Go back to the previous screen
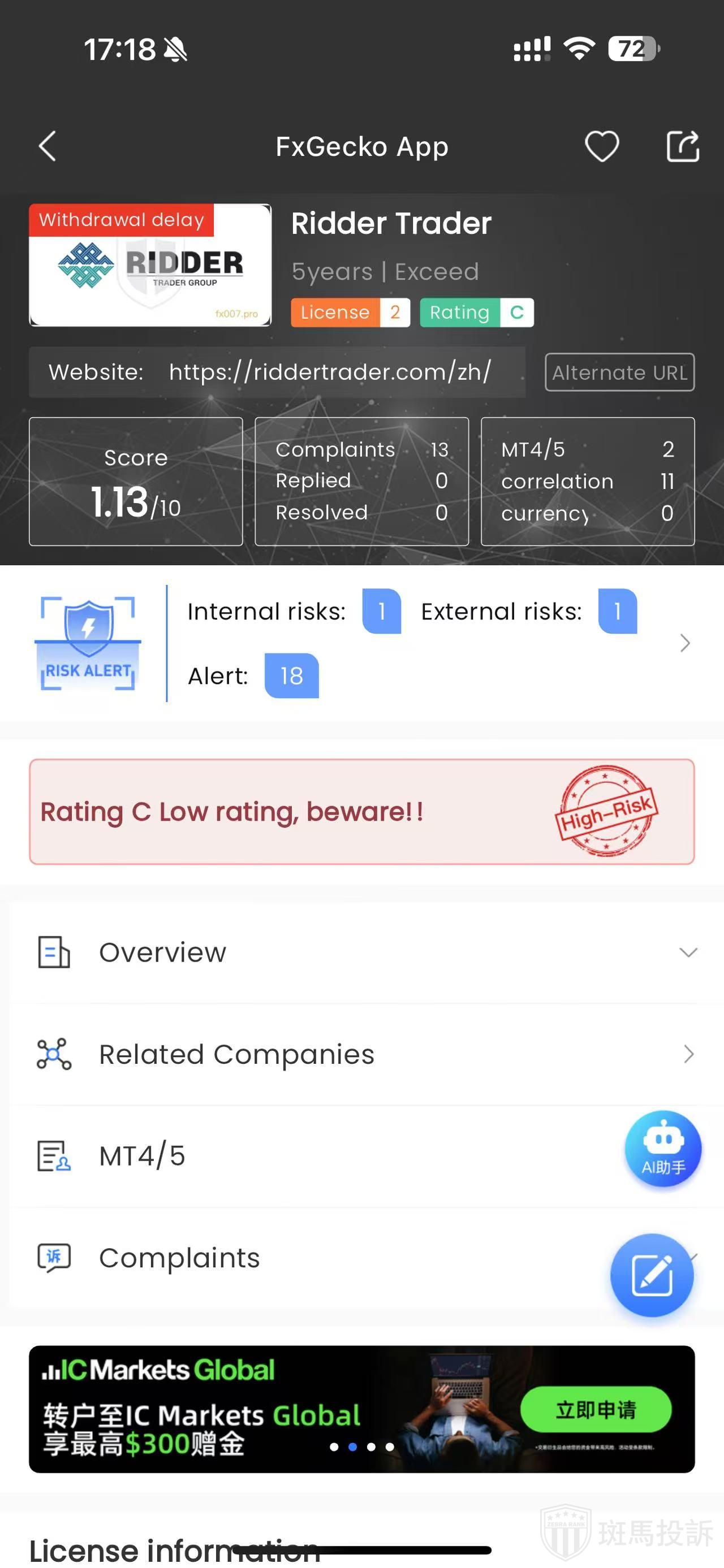724x1568 pixels. point(48,147)
